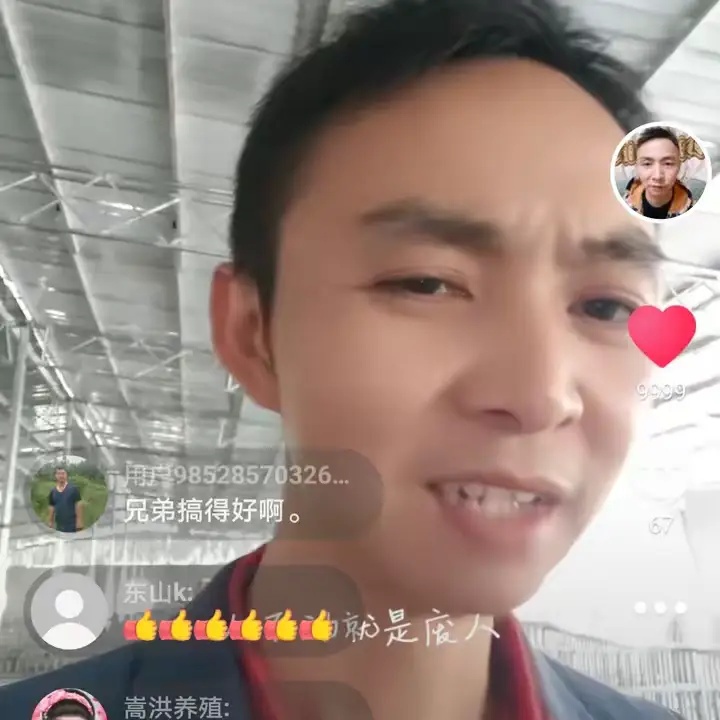Open the video creator's profile avatar
Viewport: 720px width, 720px height.
pyautogui.click(x=660, y=171)
